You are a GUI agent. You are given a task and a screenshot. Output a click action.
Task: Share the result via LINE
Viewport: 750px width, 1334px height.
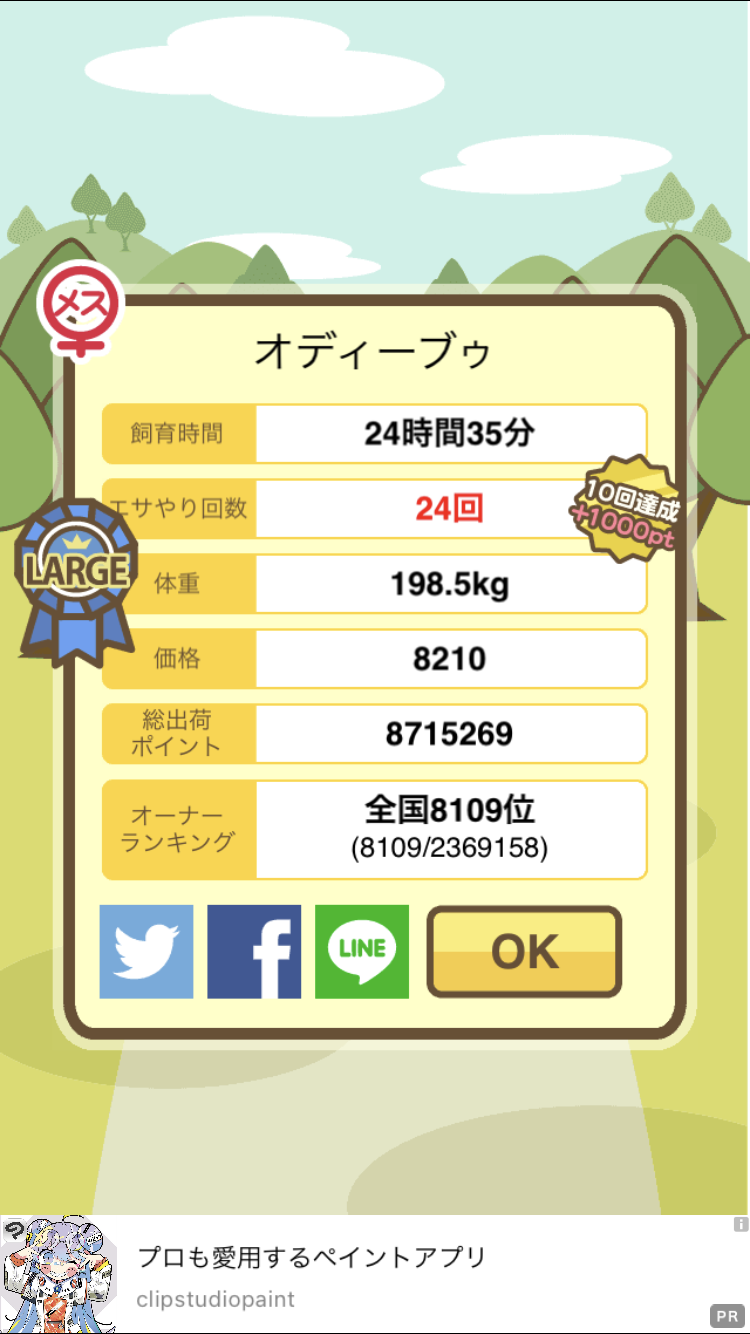[362, 952]
